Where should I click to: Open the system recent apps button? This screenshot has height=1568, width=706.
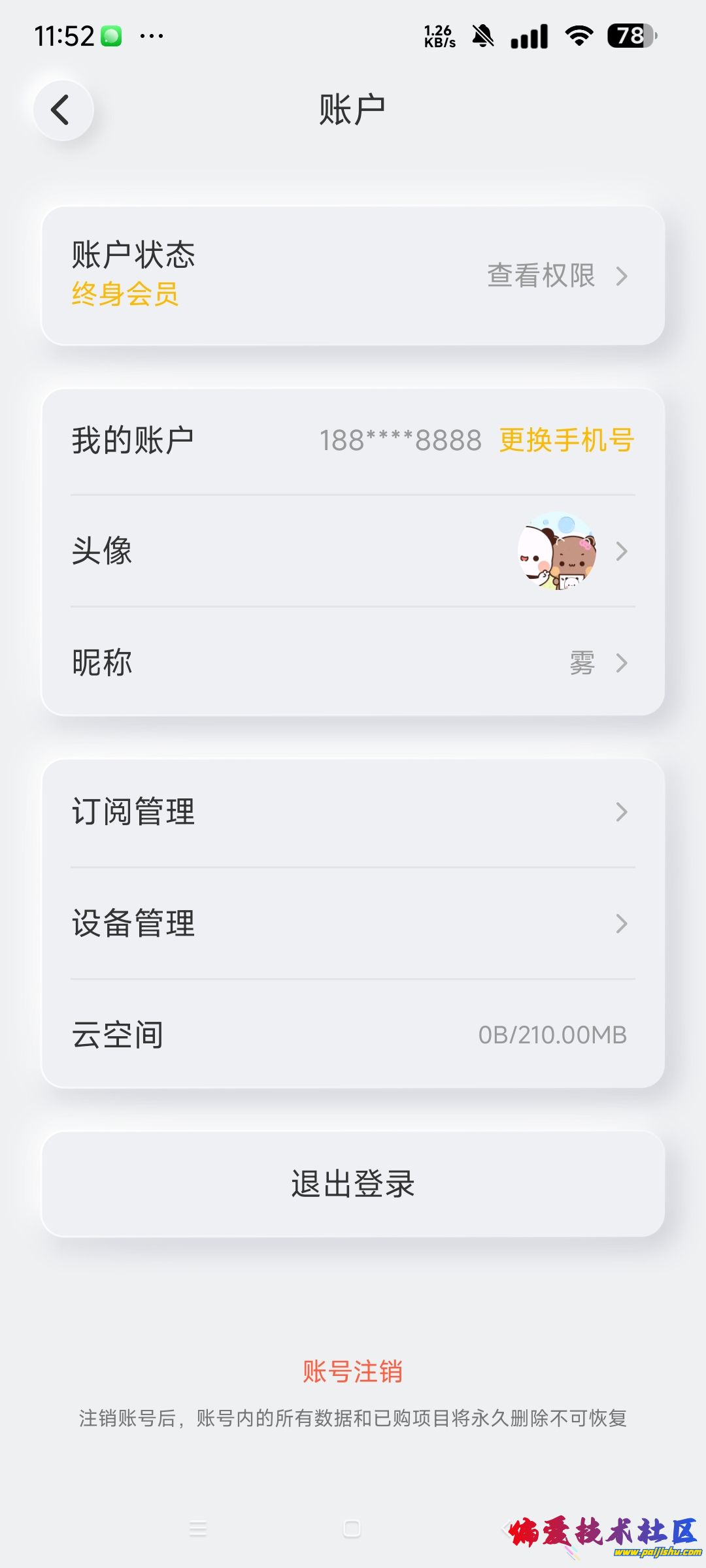(x=197, y=1529)
